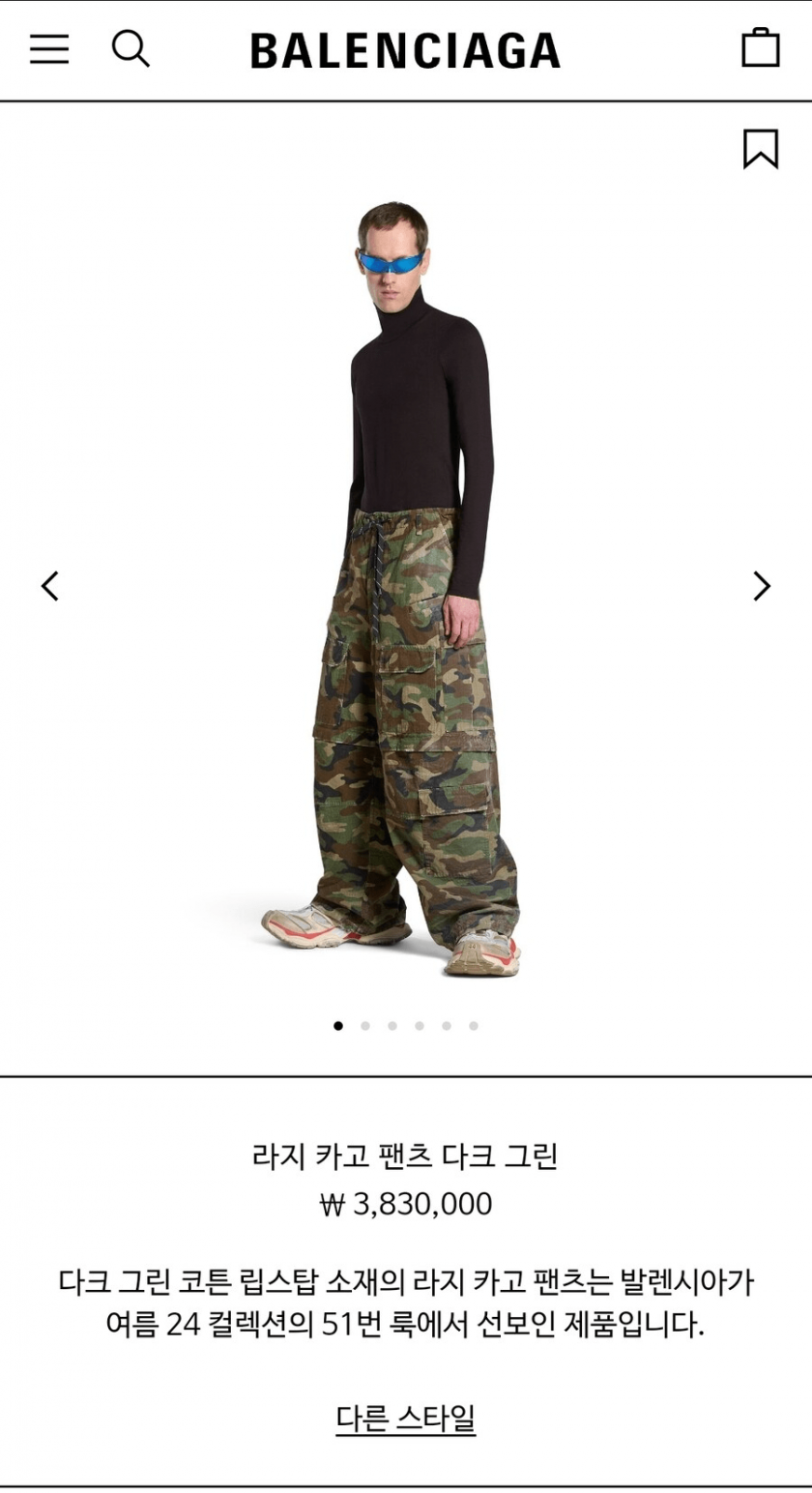The image size is (812, 1493).
Task: Show the next product image
Action: click(x=762, y=585)
